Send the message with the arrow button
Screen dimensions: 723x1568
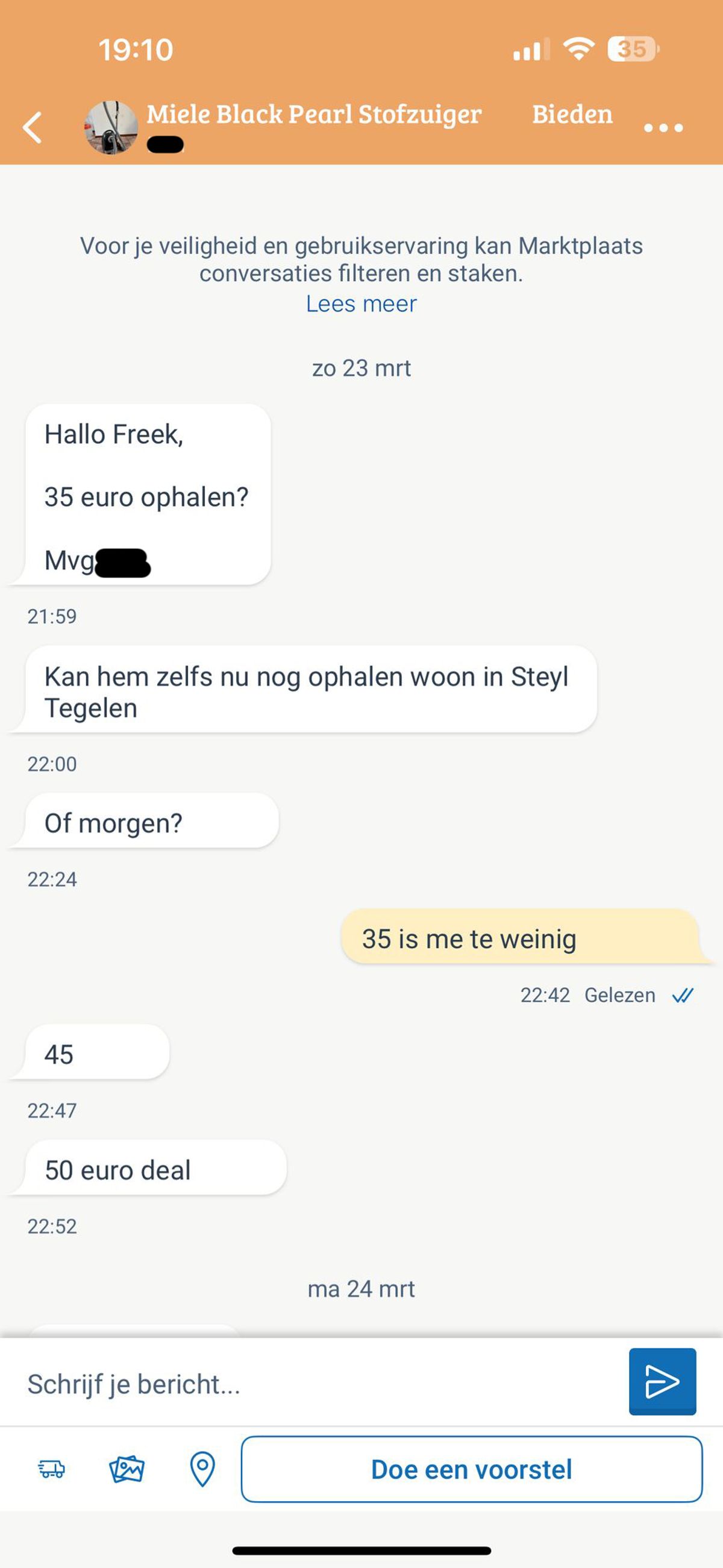(662, 1381)
